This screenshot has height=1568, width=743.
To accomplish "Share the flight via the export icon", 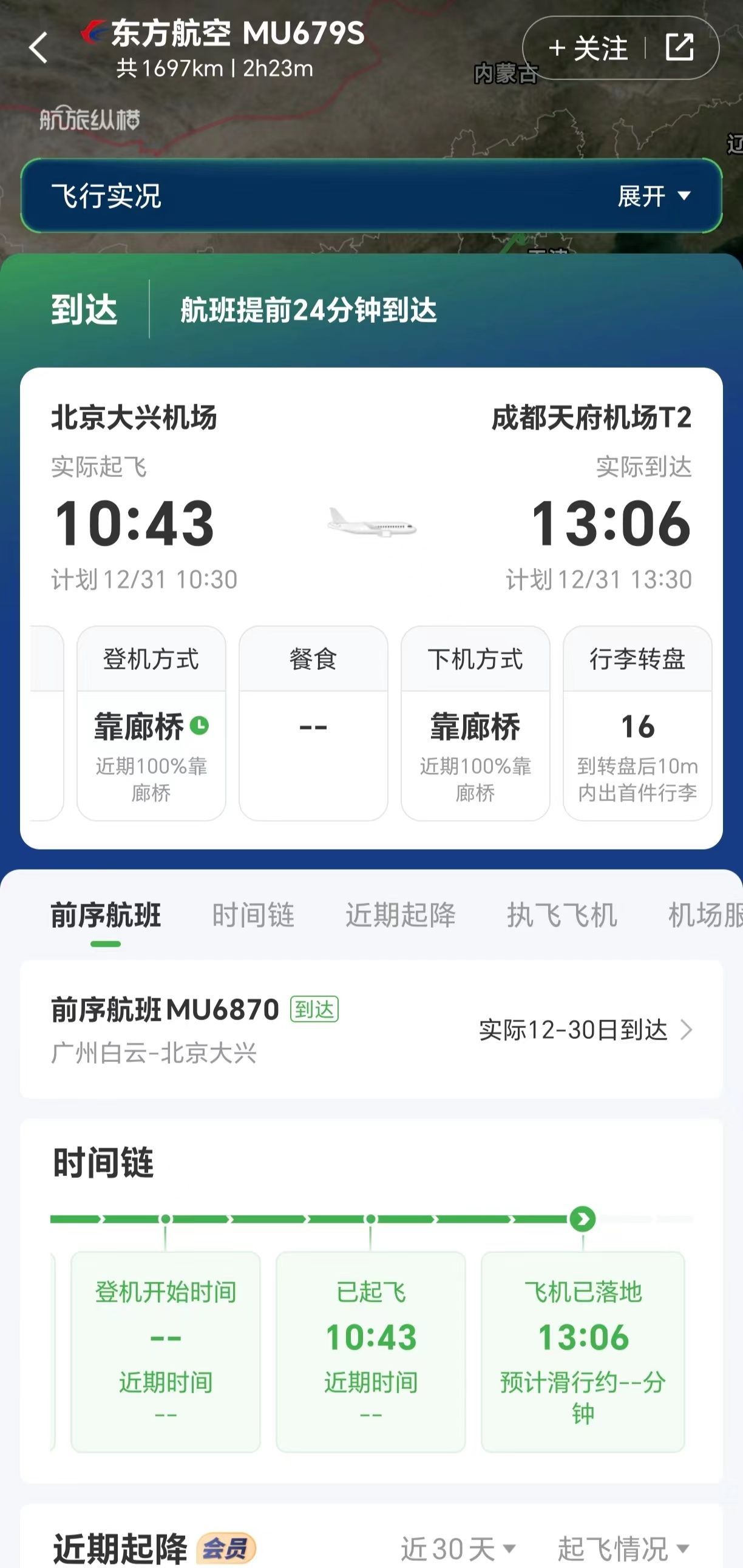I will coord(679,47).
